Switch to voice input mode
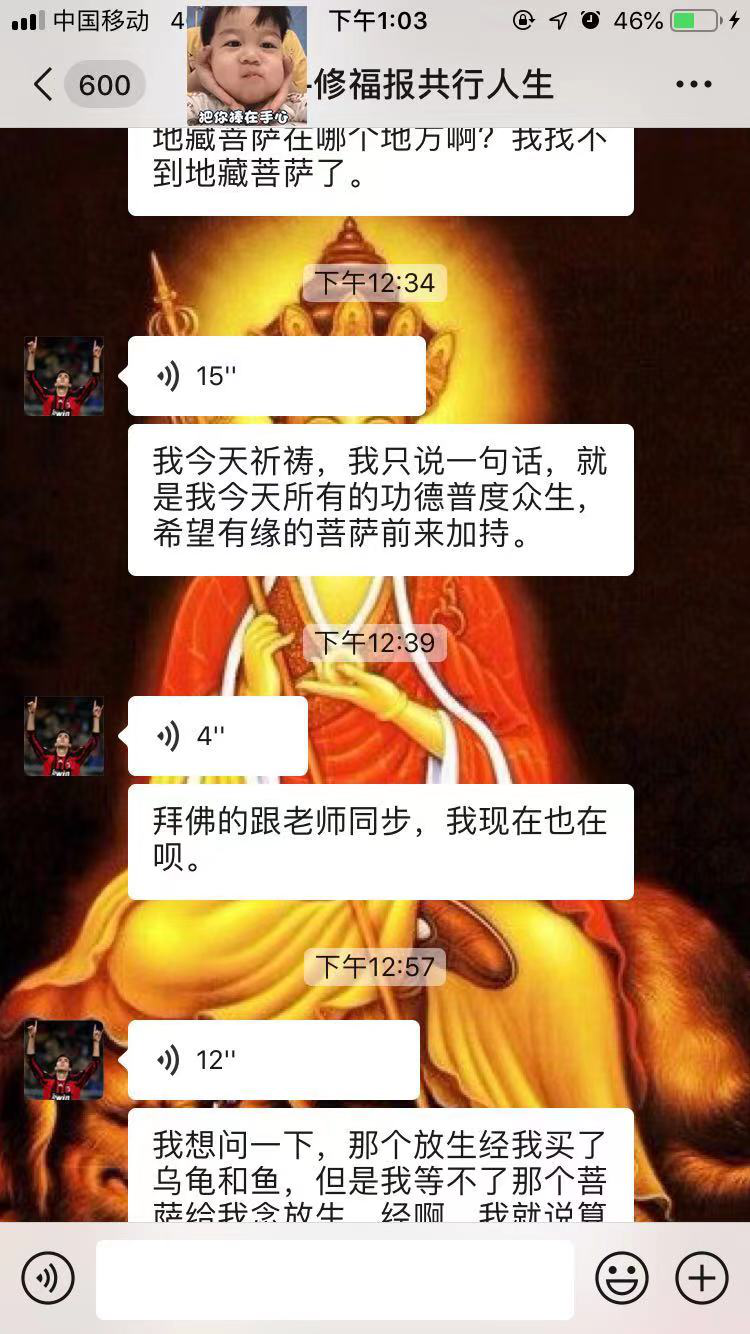The width and height of the screenshot is (750, 1334). click(x=48, y=1278)
